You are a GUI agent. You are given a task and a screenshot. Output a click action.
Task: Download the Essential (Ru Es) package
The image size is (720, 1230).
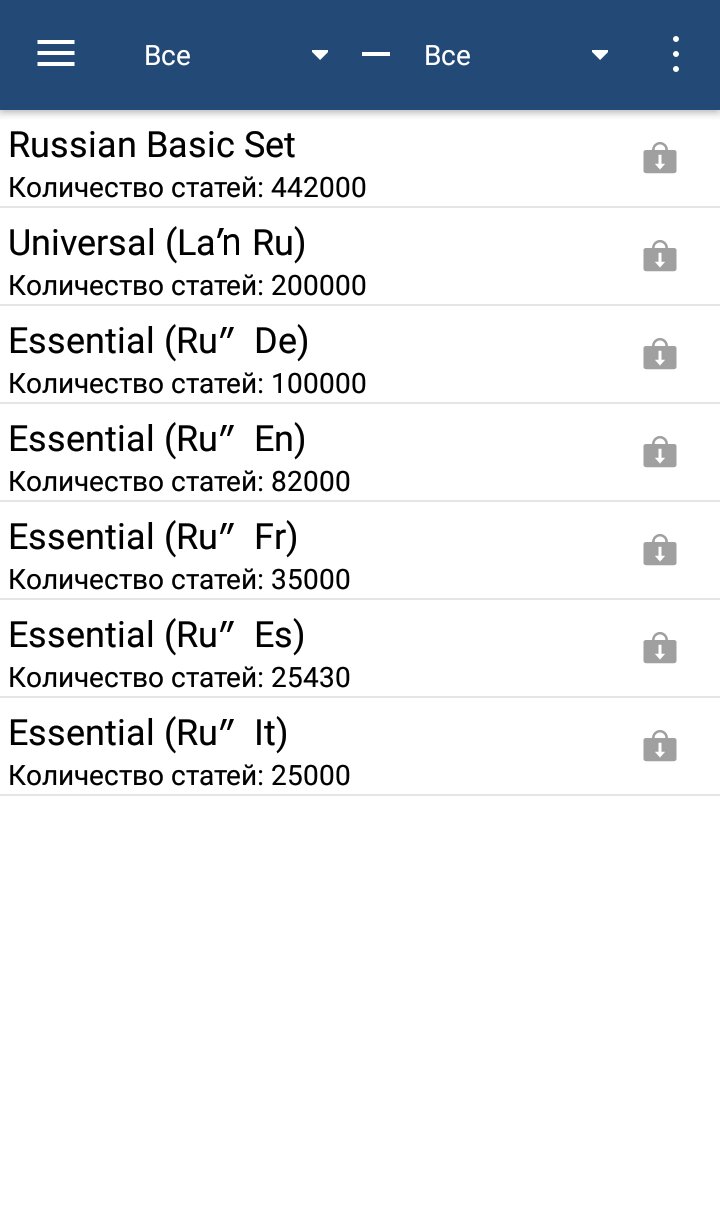660,648
